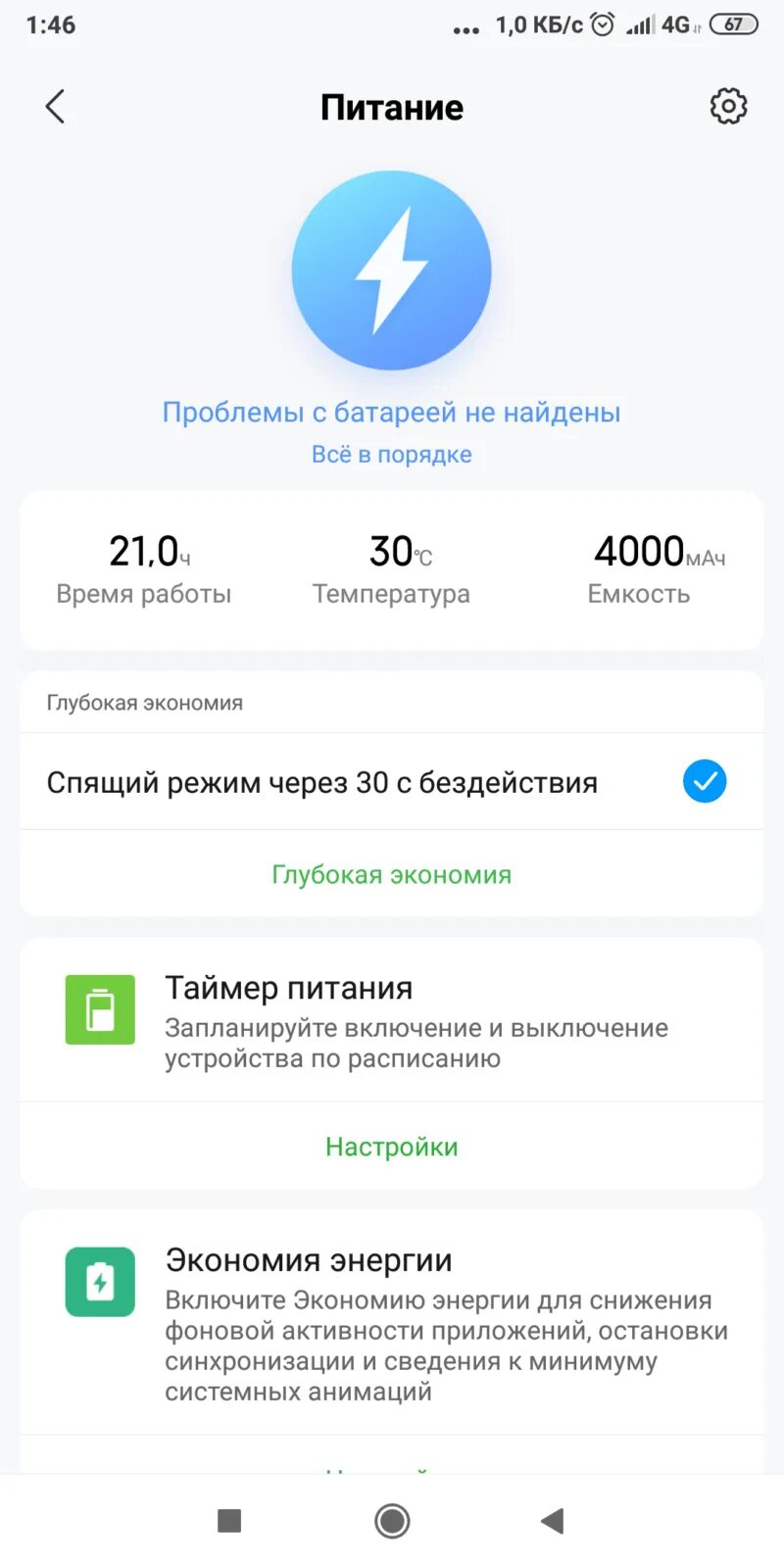
Task: Uncheck sleep mode after 30 s idle
Action: pos(704,782)
